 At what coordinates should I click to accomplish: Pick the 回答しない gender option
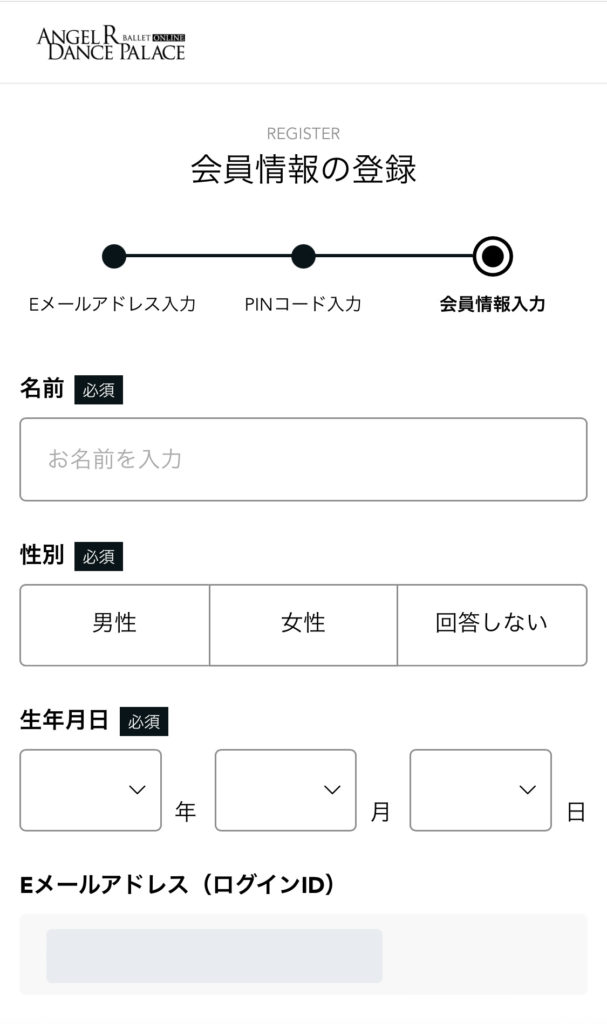pyautogui.click(x=492, y=625)
